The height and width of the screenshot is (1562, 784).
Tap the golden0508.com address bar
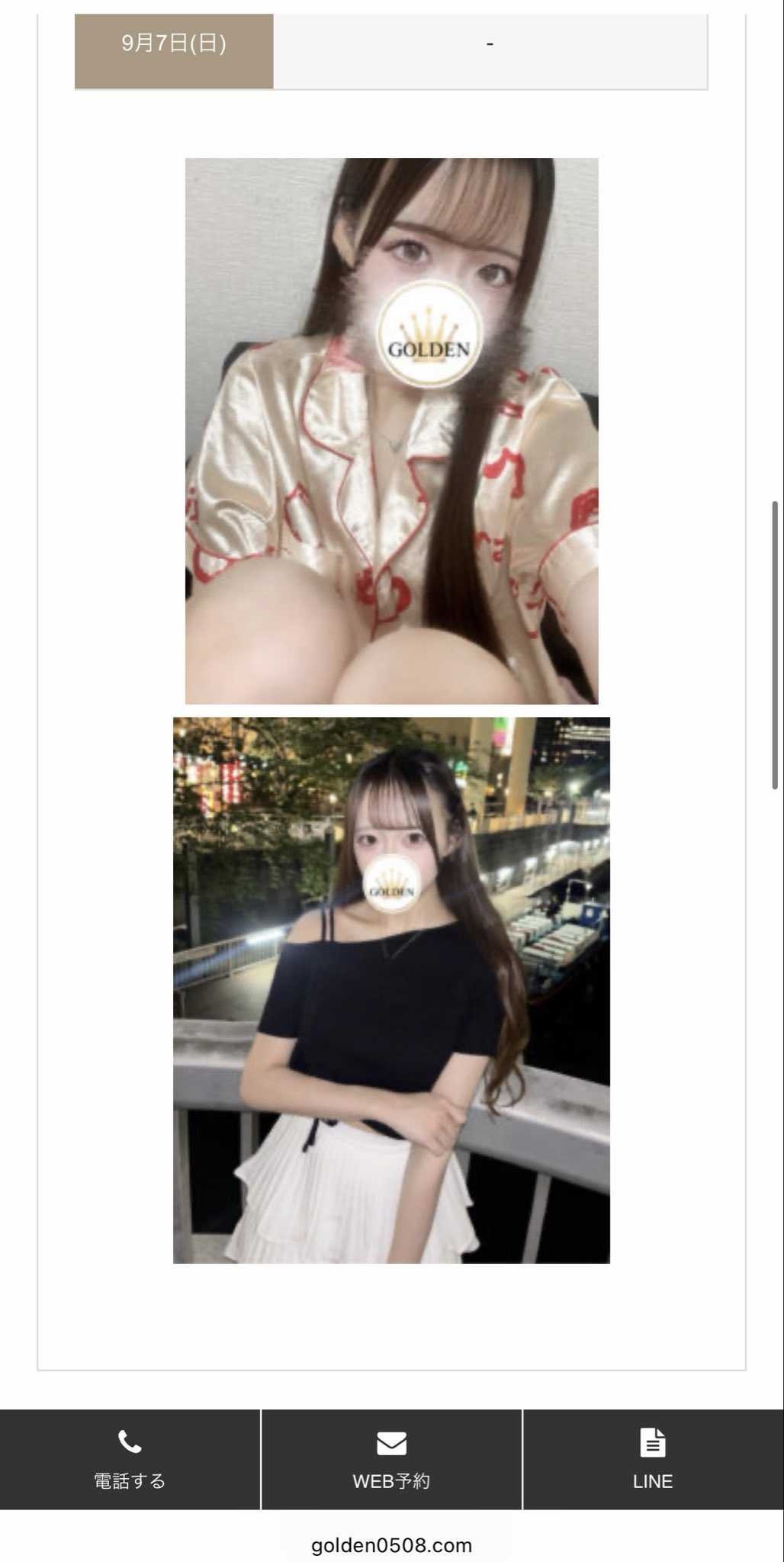[391, 1545]
